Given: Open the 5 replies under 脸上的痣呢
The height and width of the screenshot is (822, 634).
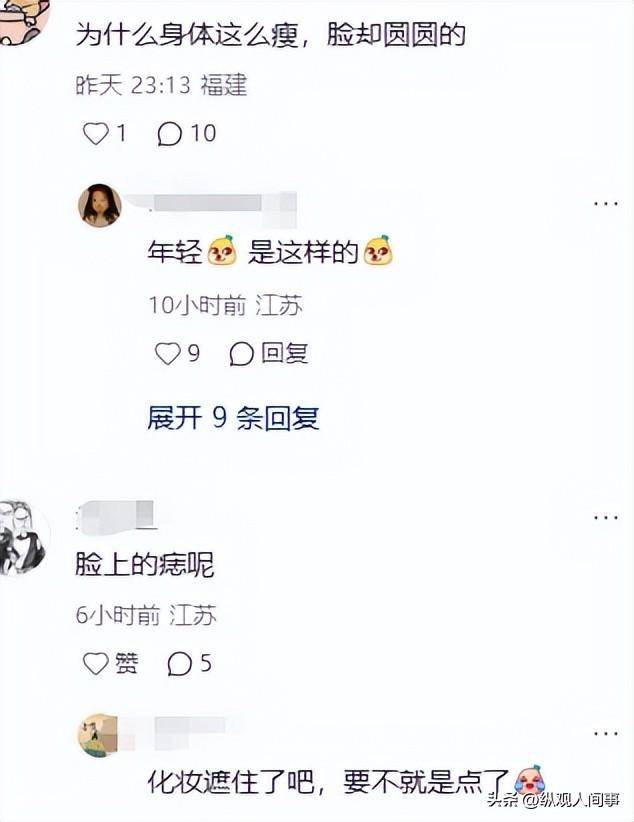Looking at the screenshot, I should click(189, 663).
